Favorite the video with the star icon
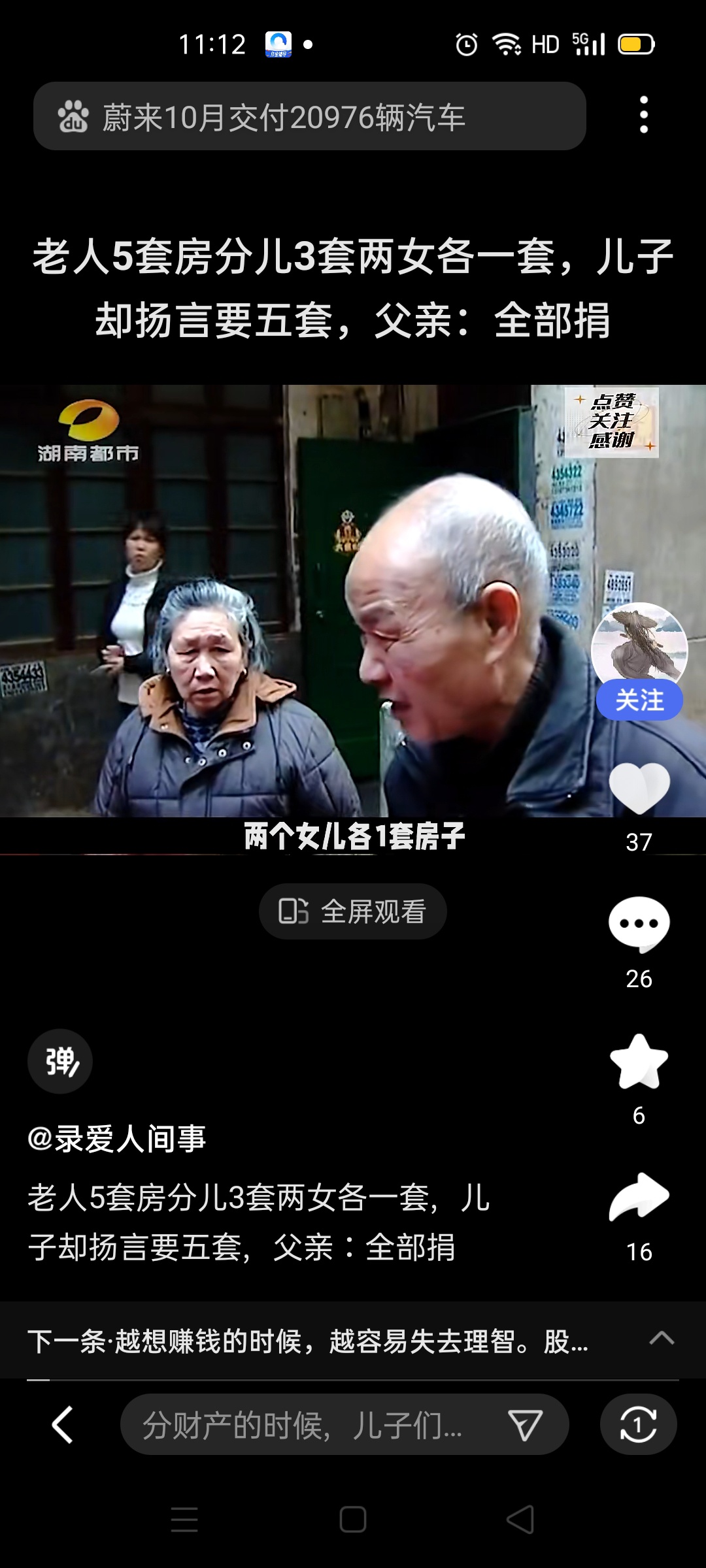 (639, 1062)
